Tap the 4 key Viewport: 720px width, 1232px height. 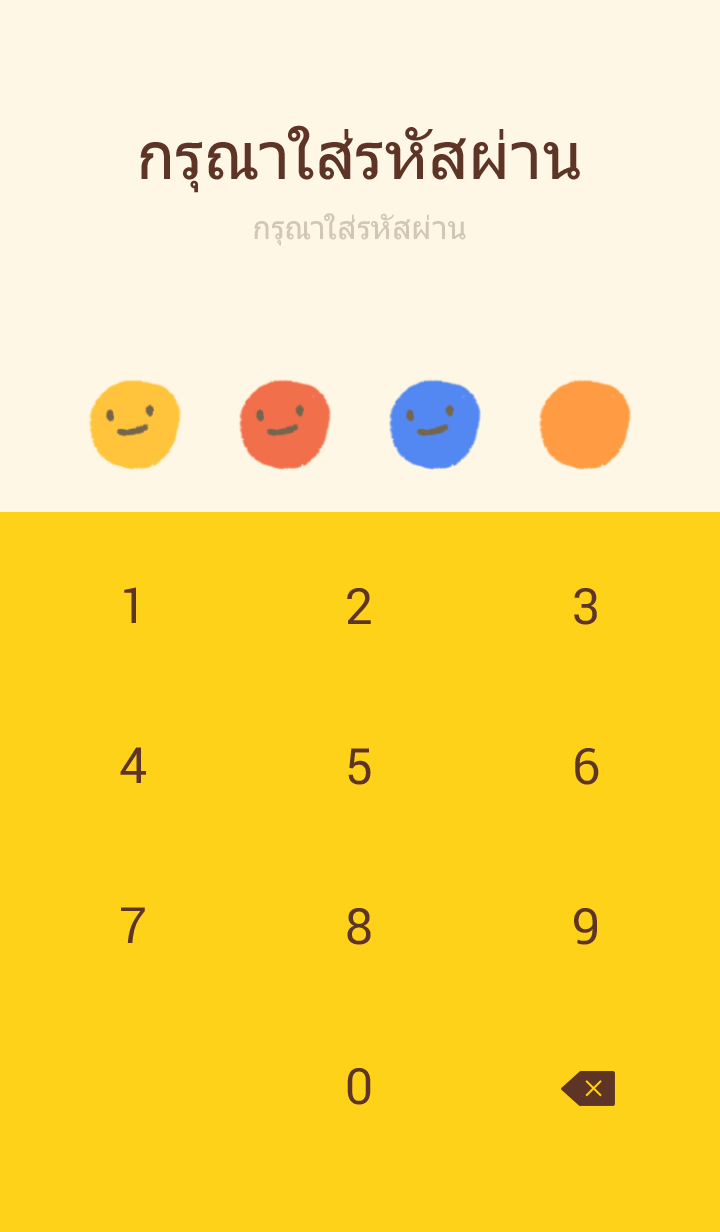(x=132, y=767)
